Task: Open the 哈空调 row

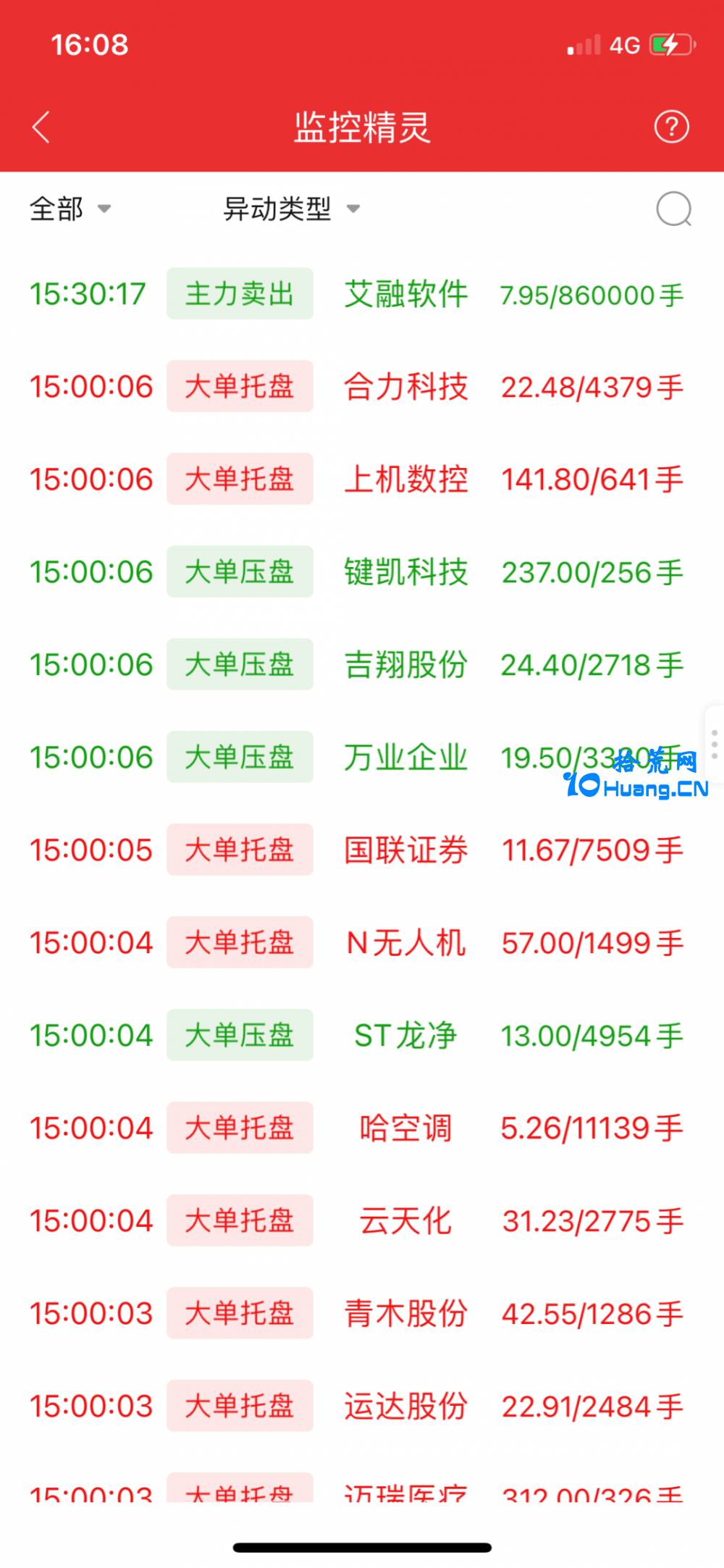Action: [362, 1128]
